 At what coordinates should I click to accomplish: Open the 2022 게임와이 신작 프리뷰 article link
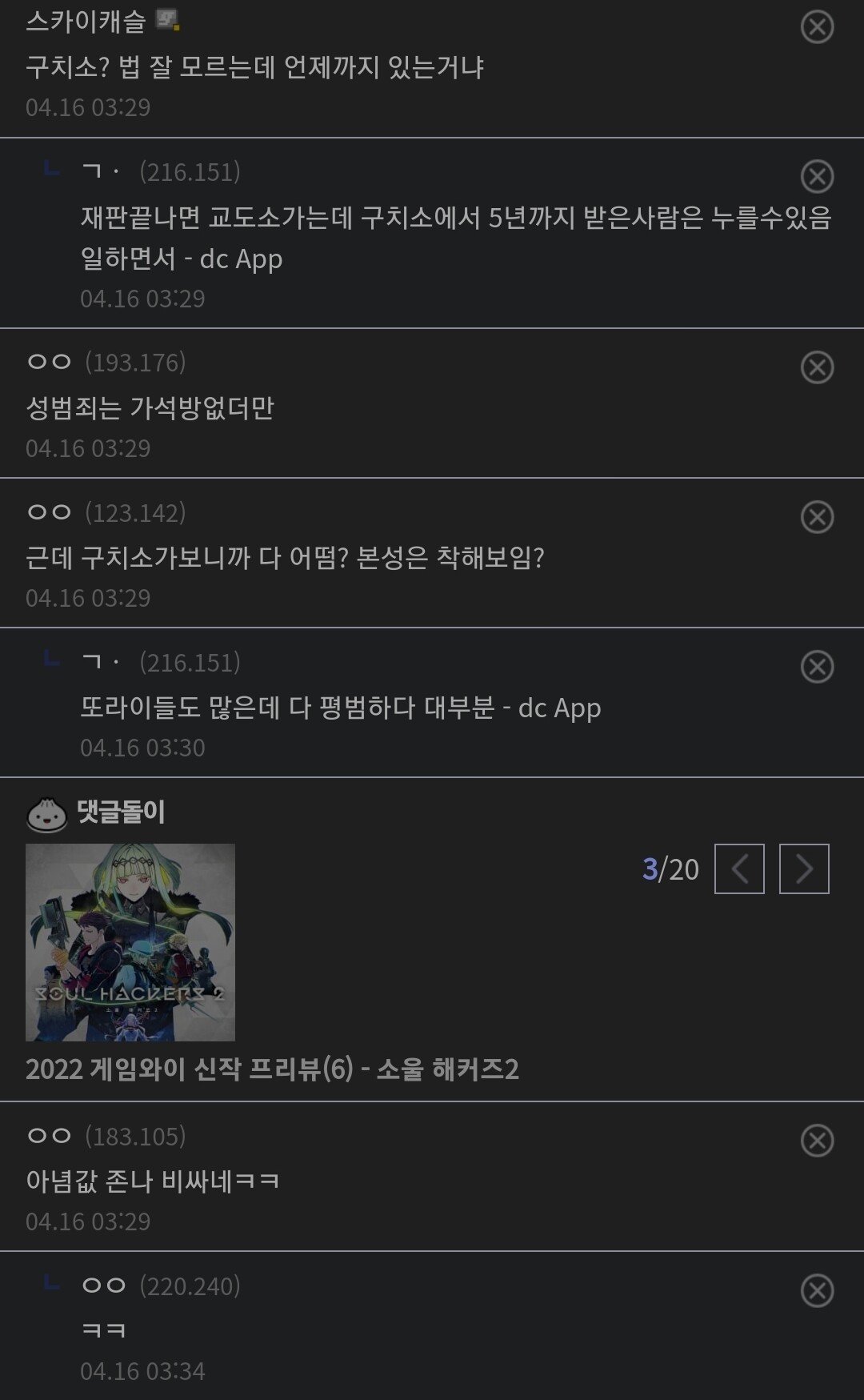(272, 1069)
